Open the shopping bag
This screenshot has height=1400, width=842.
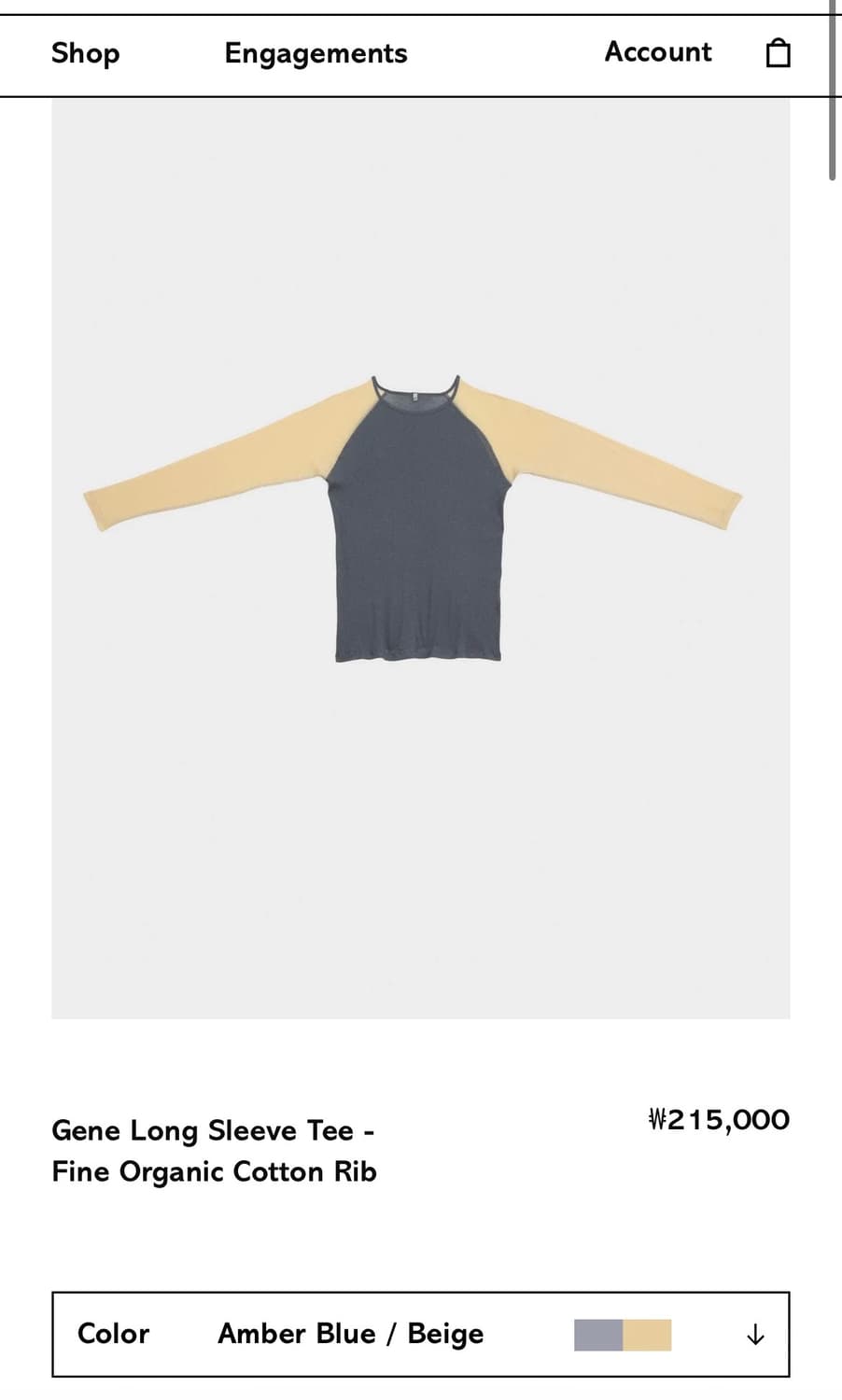[778, 53]
